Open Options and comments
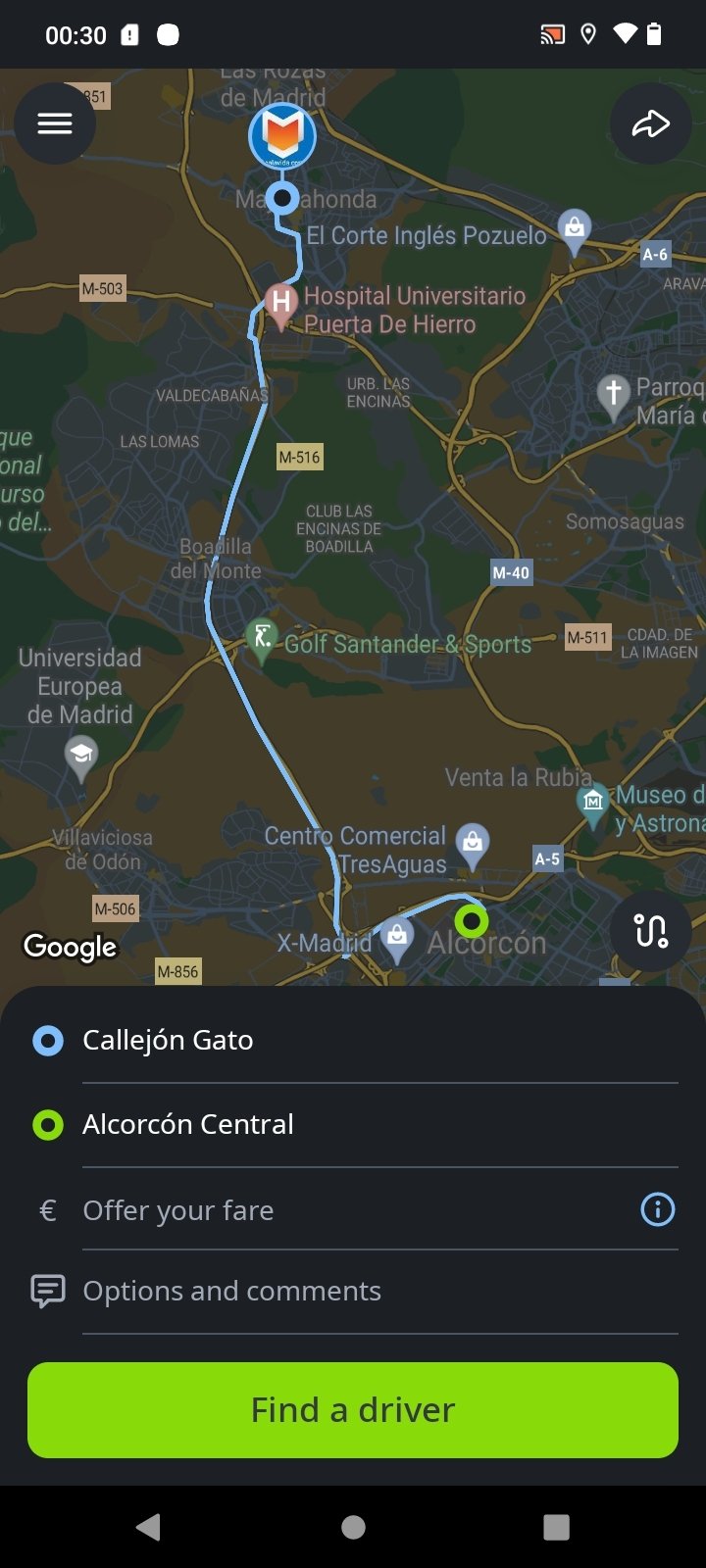The image size is (706, 1568). click(353, 1292)
